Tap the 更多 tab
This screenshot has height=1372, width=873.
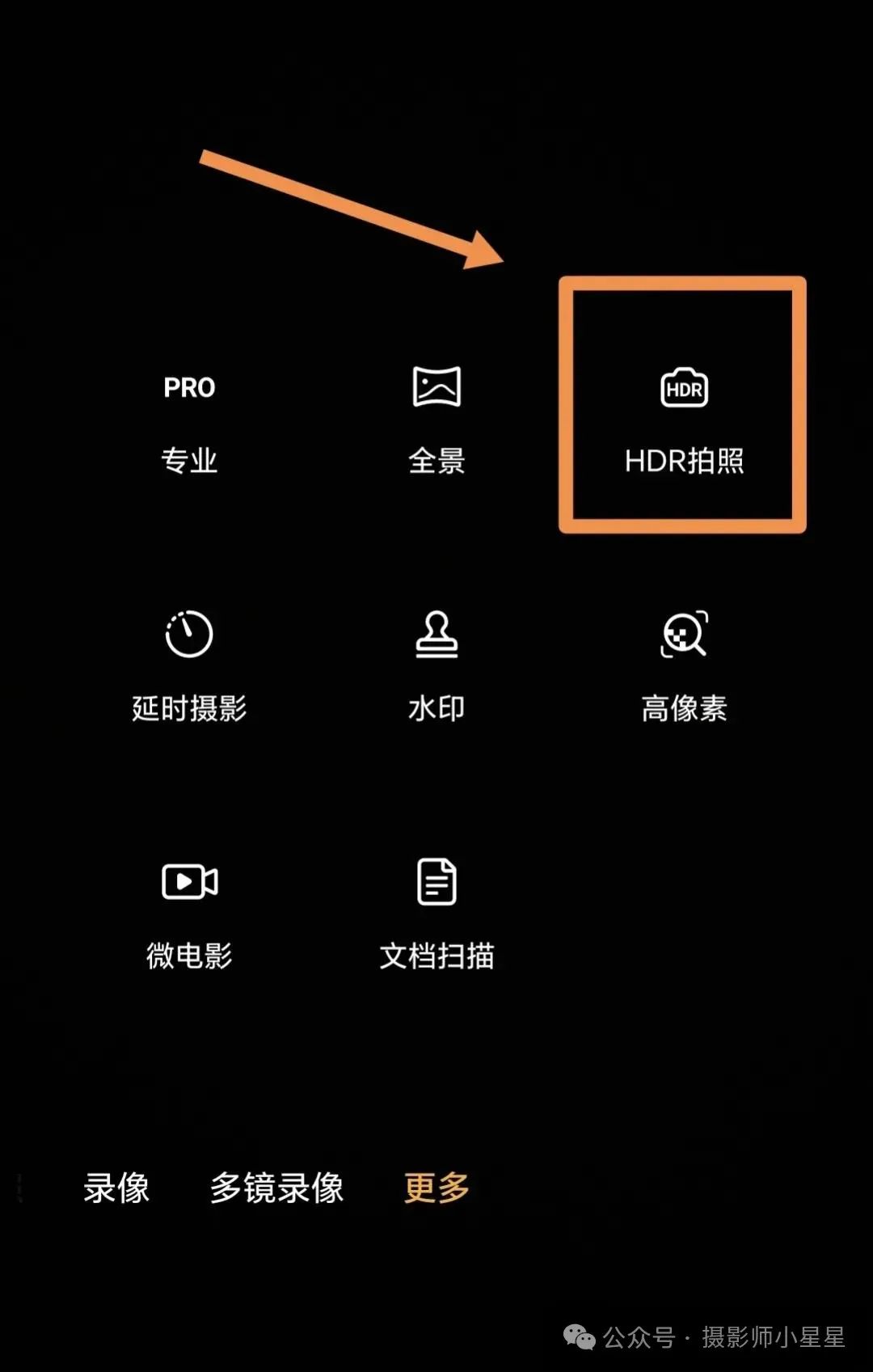point(436,1188)
